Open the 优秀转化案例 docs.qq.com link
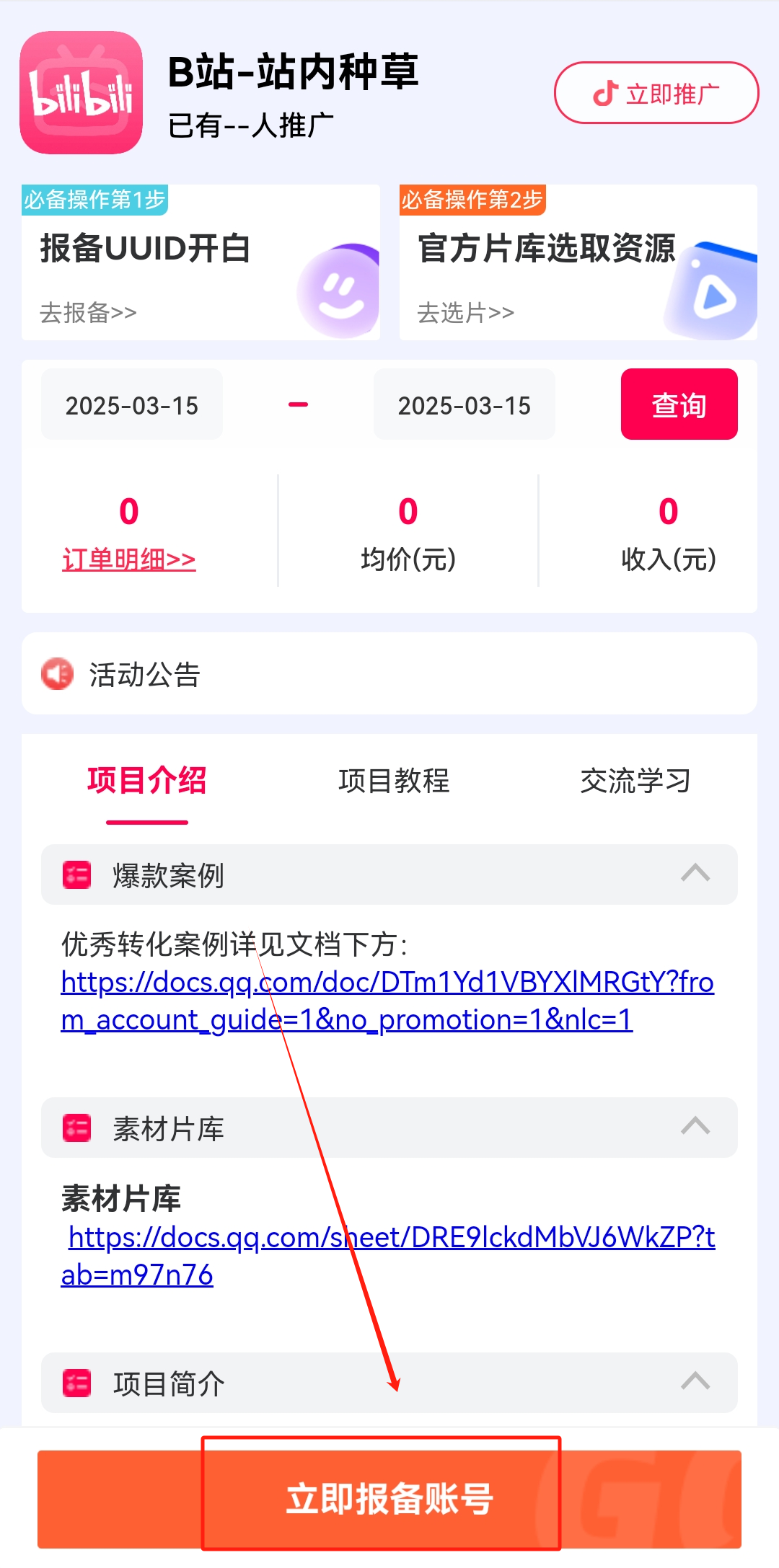 pyautogui.click(x=387, y=1001)
